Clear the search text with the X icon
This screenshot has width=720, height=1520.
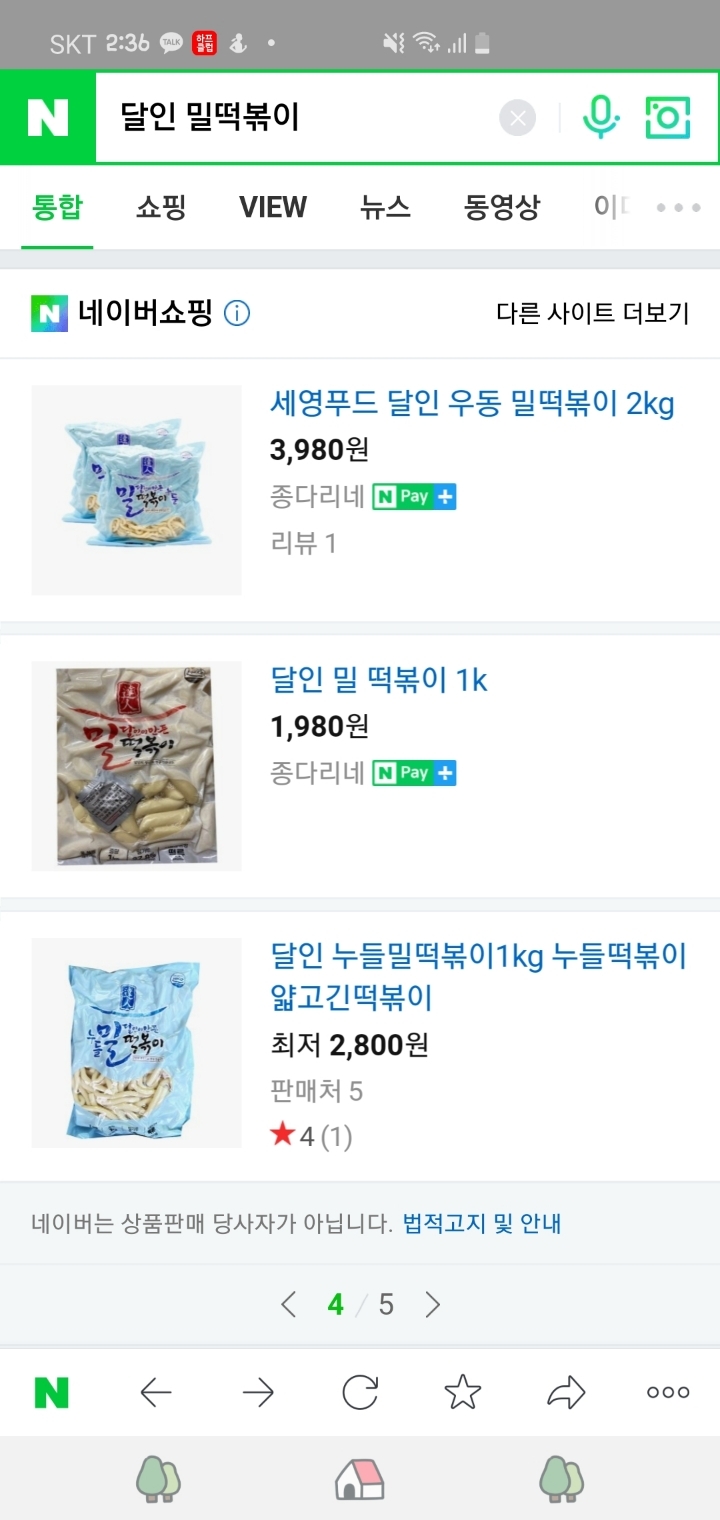518,119
